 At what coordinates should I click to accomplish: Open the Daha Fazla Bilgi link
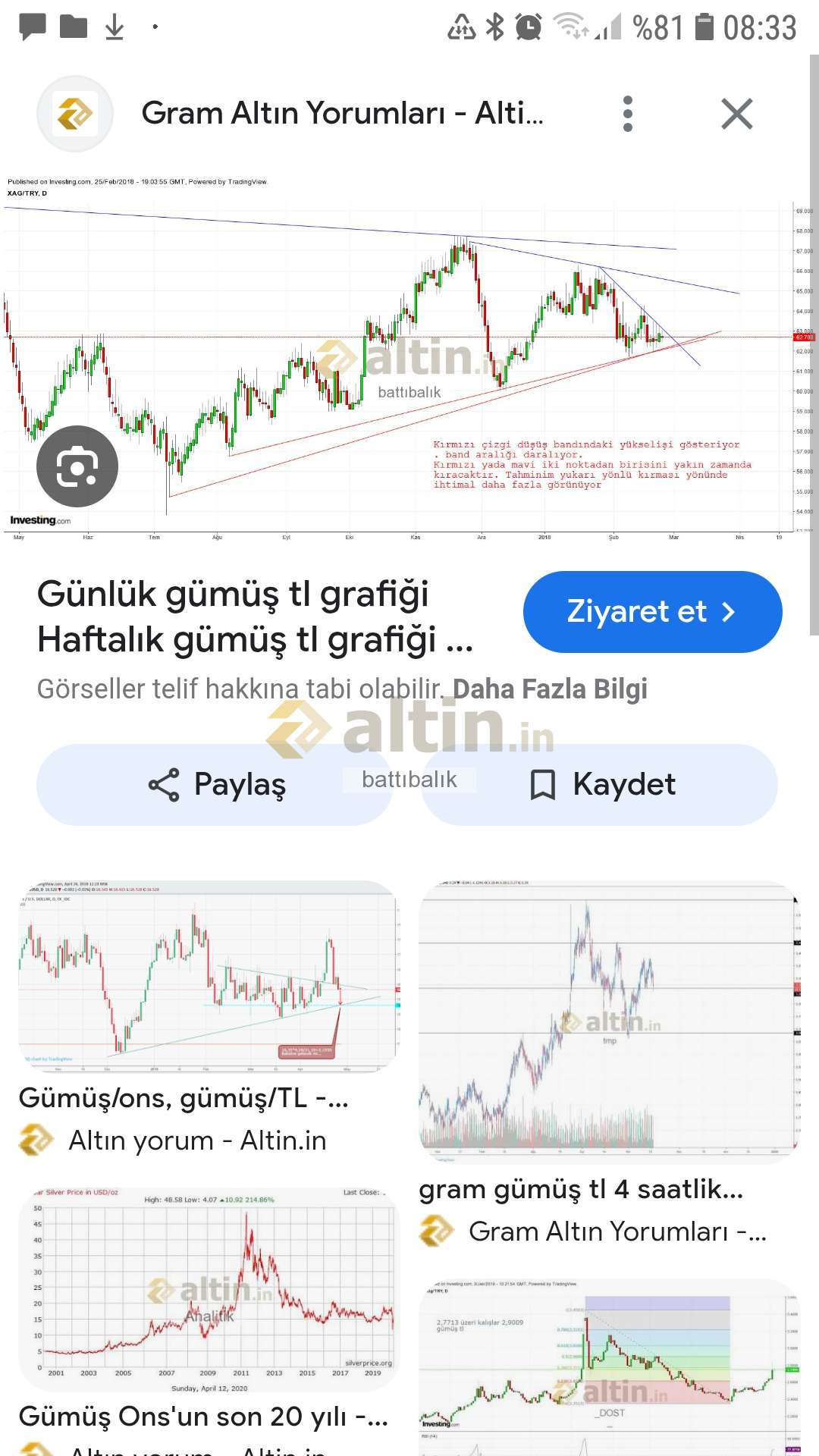(x=550, y=689)
